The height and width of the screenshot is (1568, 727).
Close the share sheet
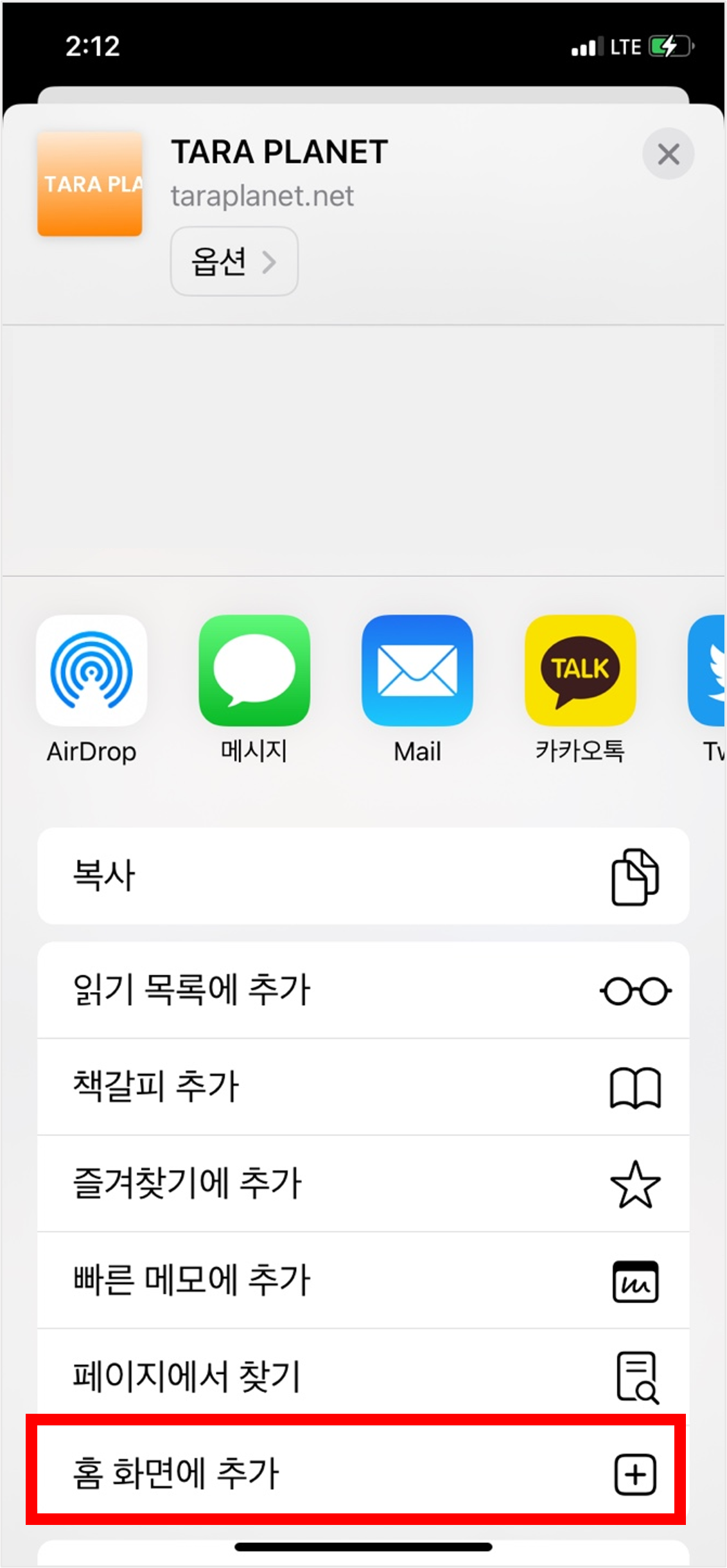coord(668,154)
